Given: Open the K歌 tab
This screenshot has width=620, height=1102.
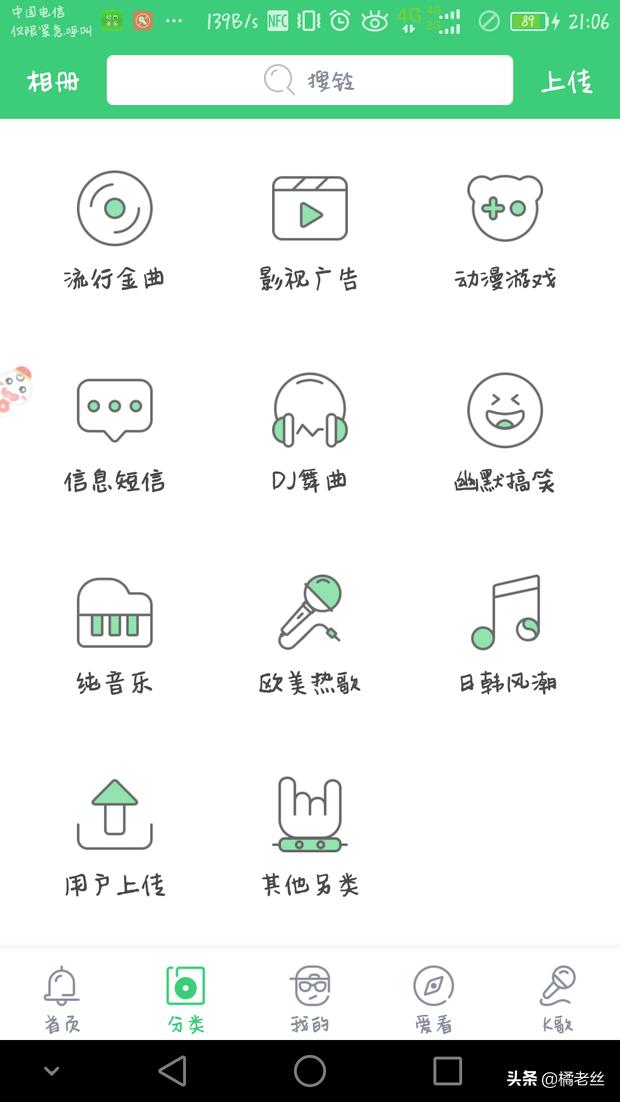Looking at the screenshot, I should click(x=557, y=998).
